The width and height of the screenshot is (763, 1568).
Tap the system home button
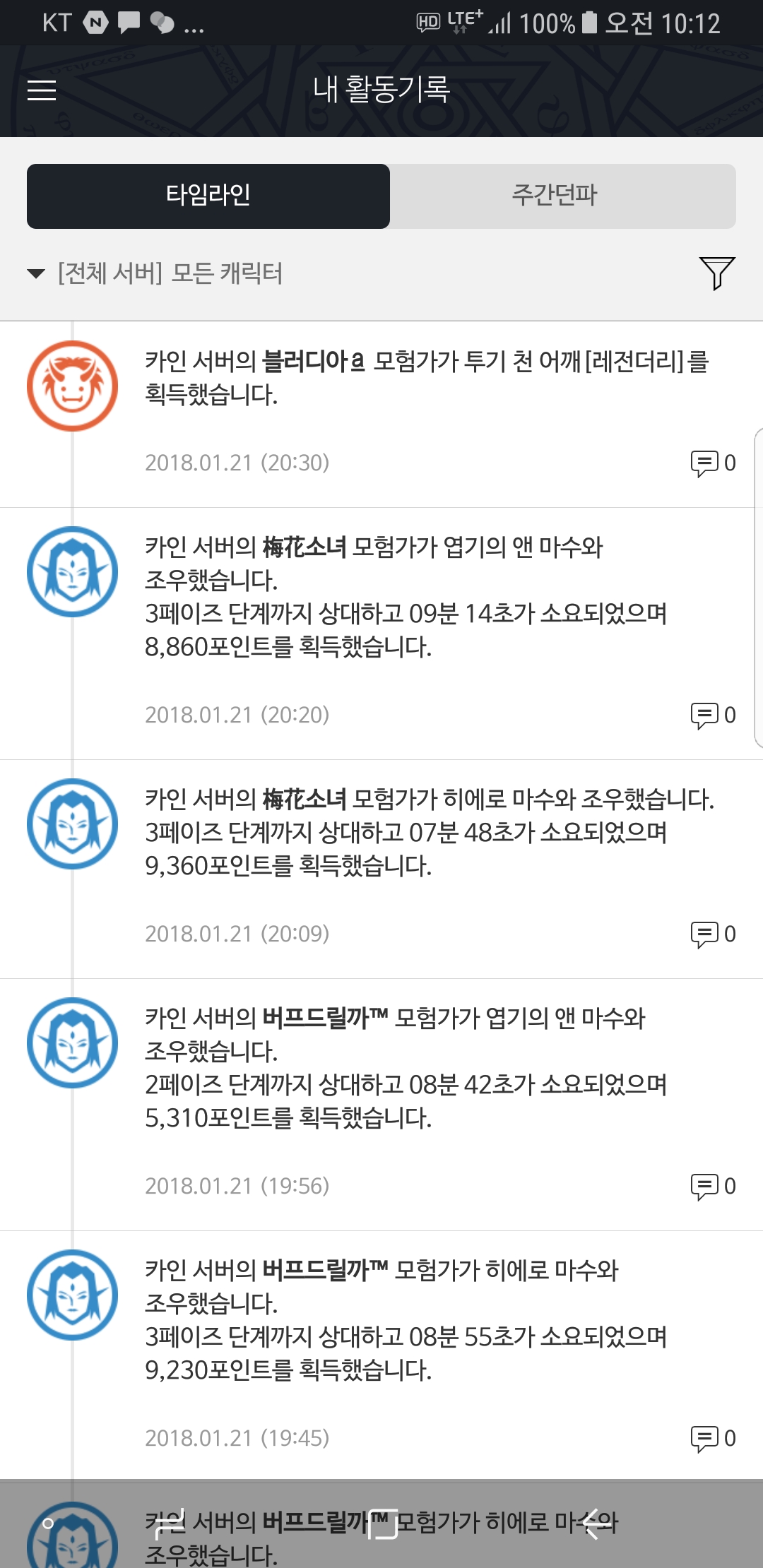382,1525
